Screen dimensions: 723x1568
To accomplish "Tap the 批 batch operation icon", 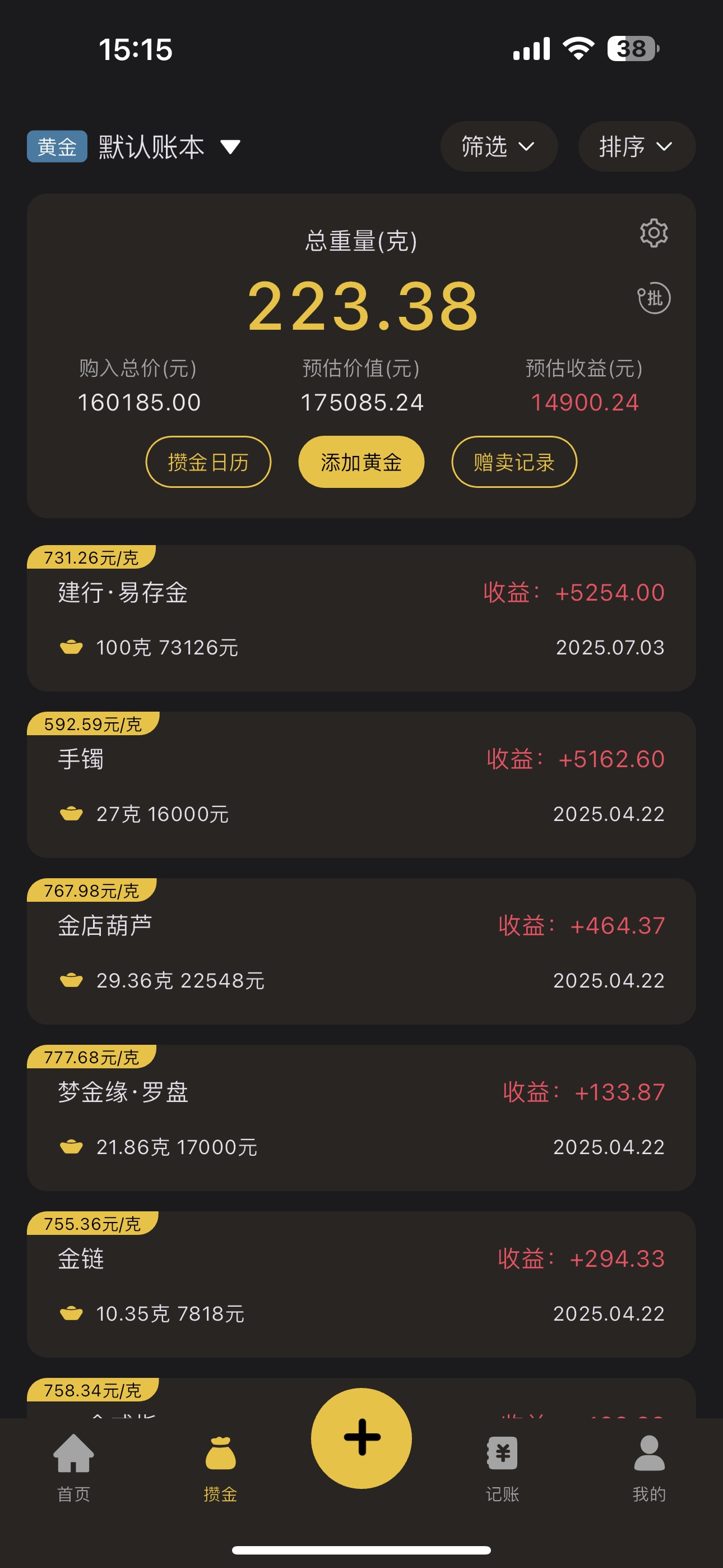I will [x=654, y=298].
